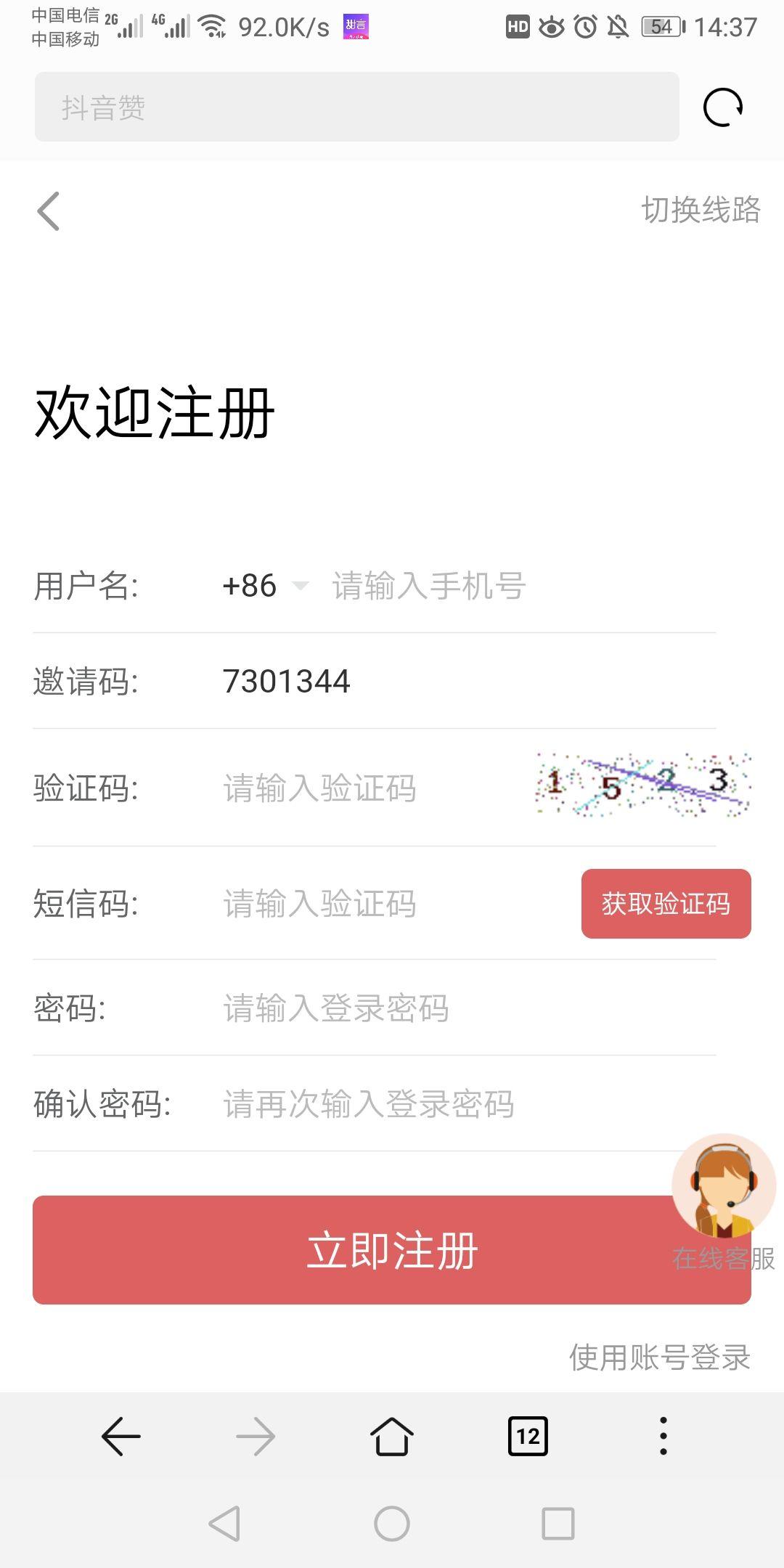Screen dimensions: 784x1568
Task: Tap 切换线路 to switch line
Action: (x=701, y=210)
